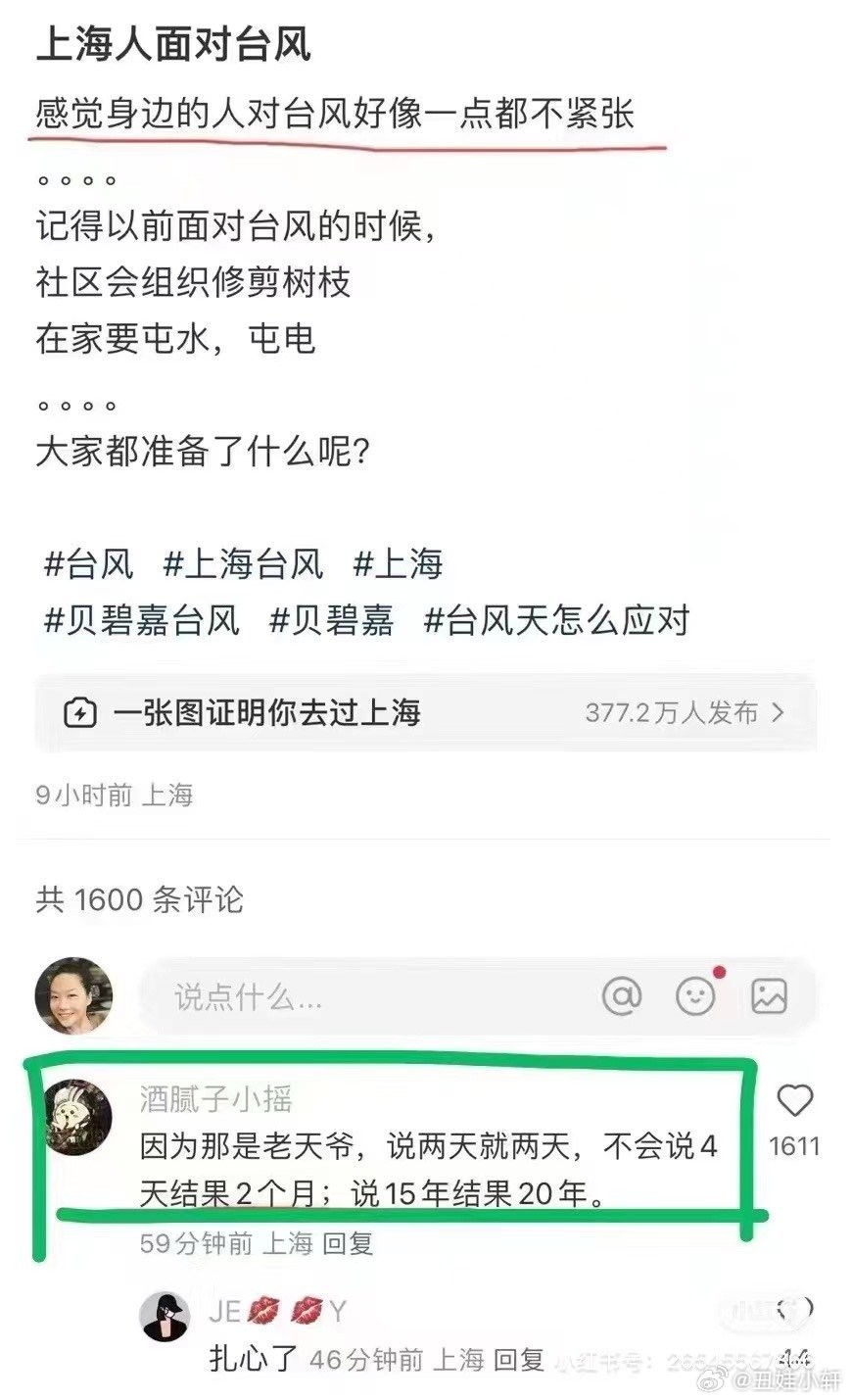Viewport: 851px width, 1400px height.
Task: Open the #上海台风 hashtag
Action: click(x=243, y=563)
